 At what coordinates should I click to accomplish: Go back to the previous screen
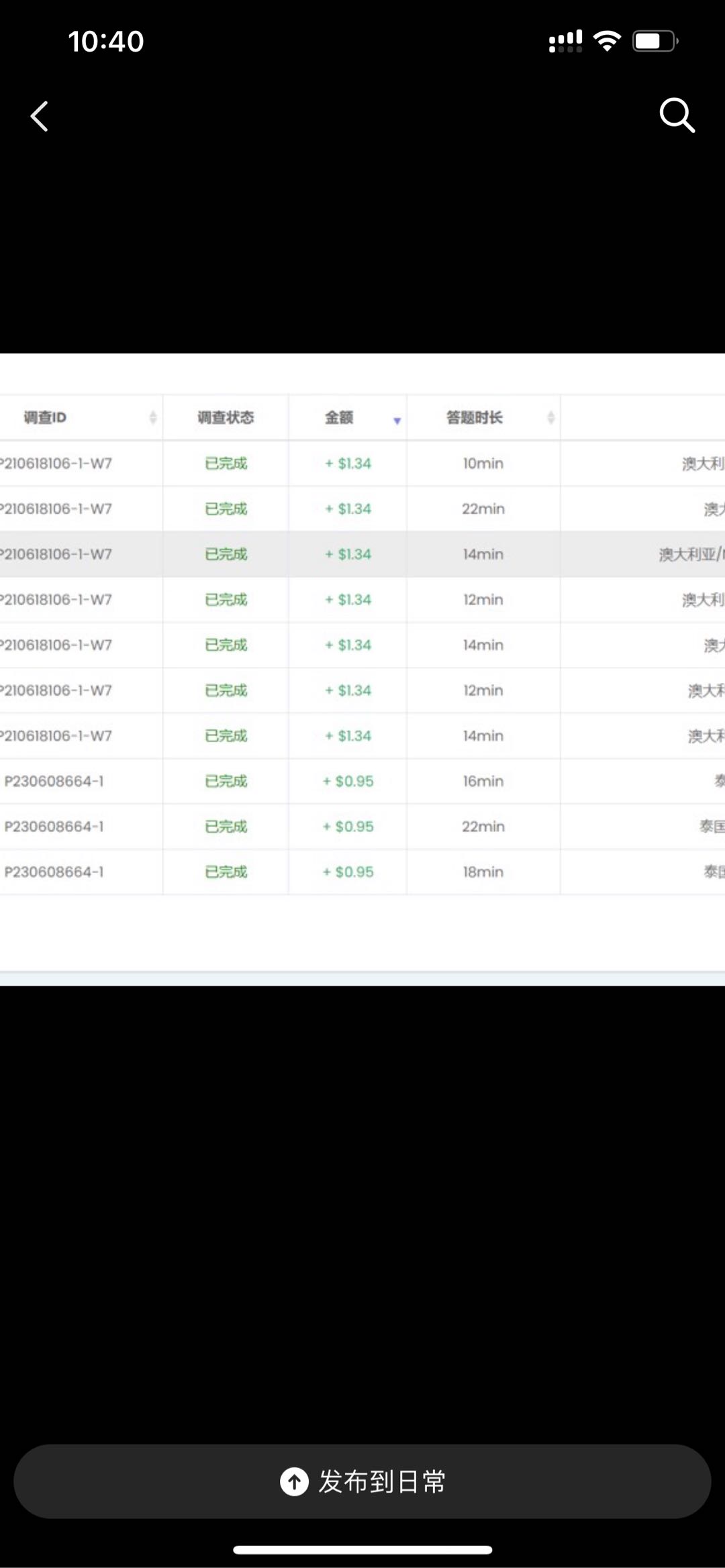click(x=40, y=116)
